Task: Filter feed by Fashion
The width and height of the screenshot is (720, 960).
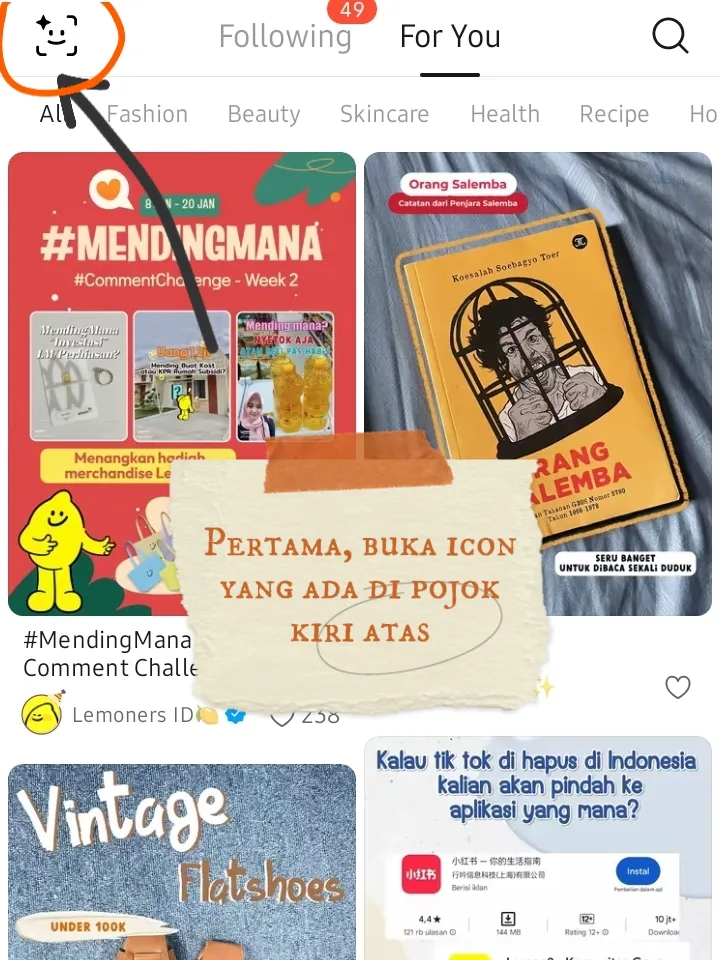Action: pyautogui.click(x=147, y=114)
